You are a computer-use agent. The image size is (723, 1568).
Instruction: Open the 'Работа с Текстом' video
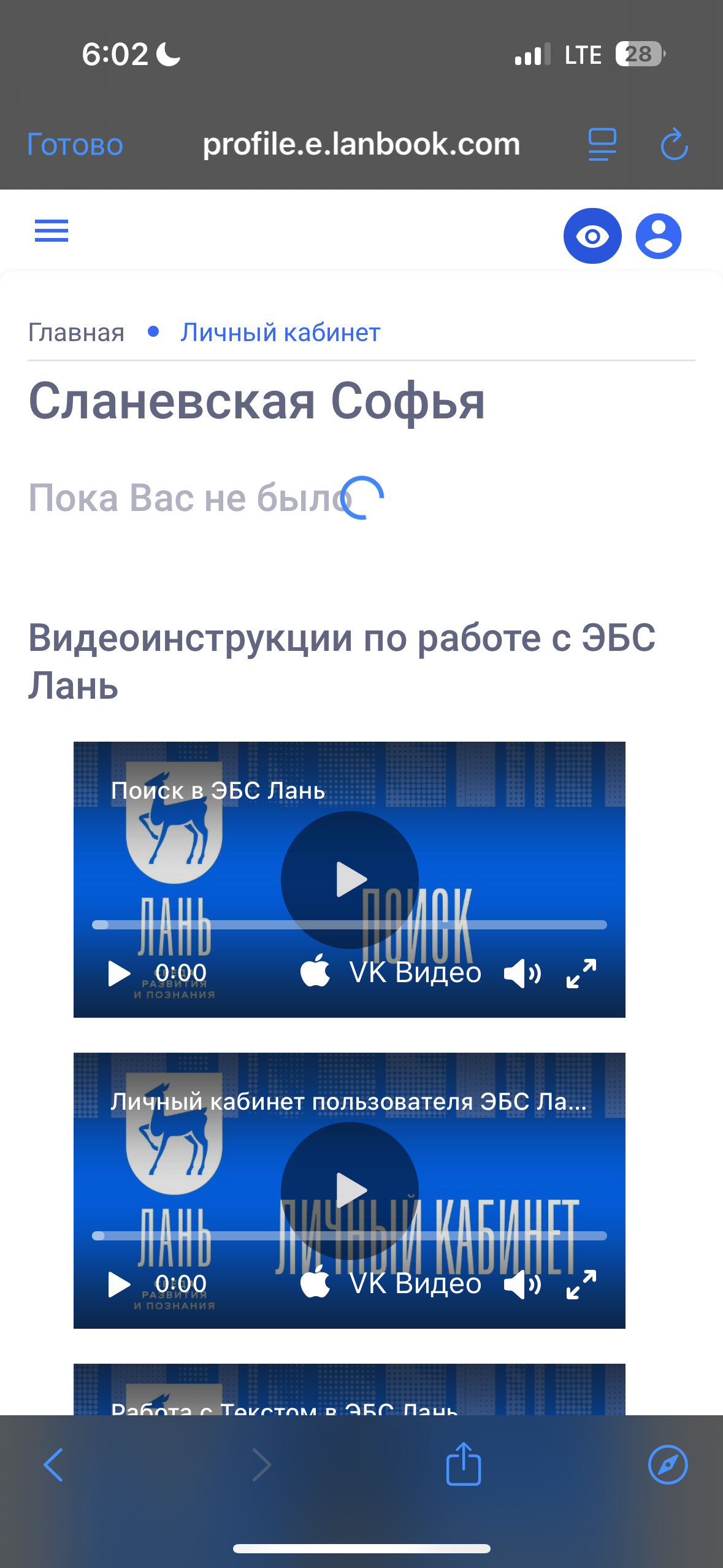pos(350,1396)
